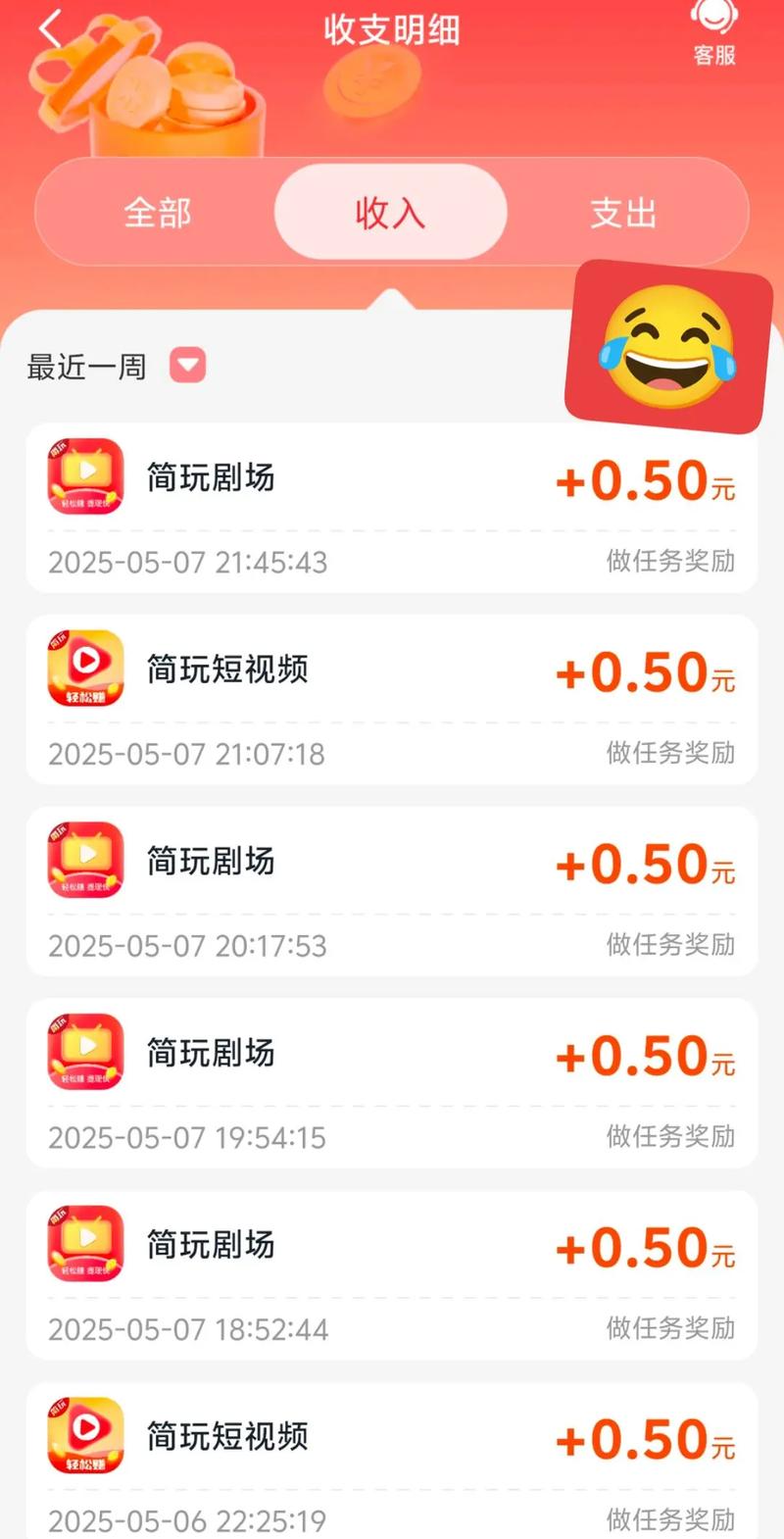Select the 简玩剧场 icon next to 20:17:53 record
The height and width of the screenshot is (1539, 784).
(x=83, y=861)
